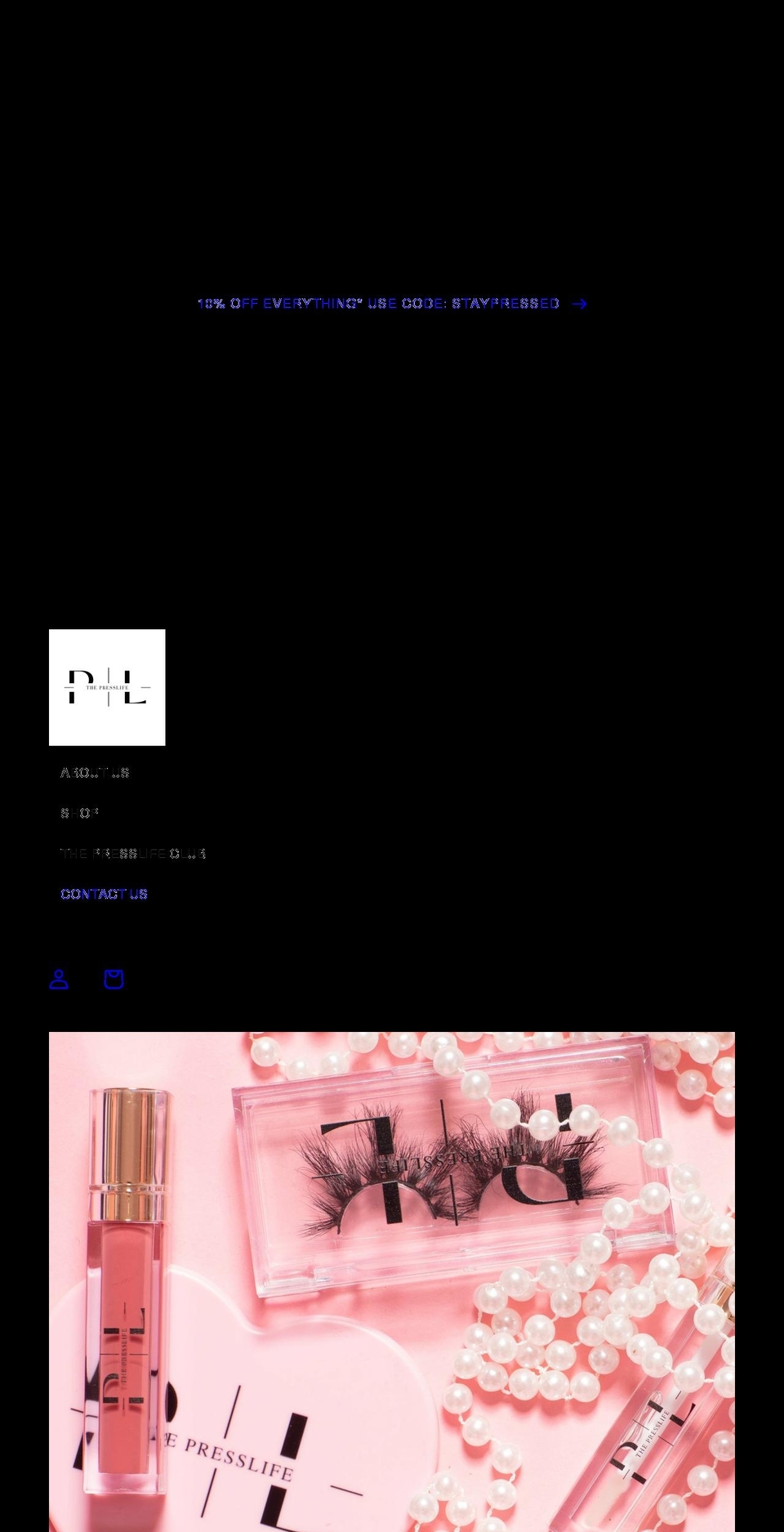This screenshot has height=1532, width=784.
Task: Expand the SHOP navigation entry
Action: click(x=80, y=812)
